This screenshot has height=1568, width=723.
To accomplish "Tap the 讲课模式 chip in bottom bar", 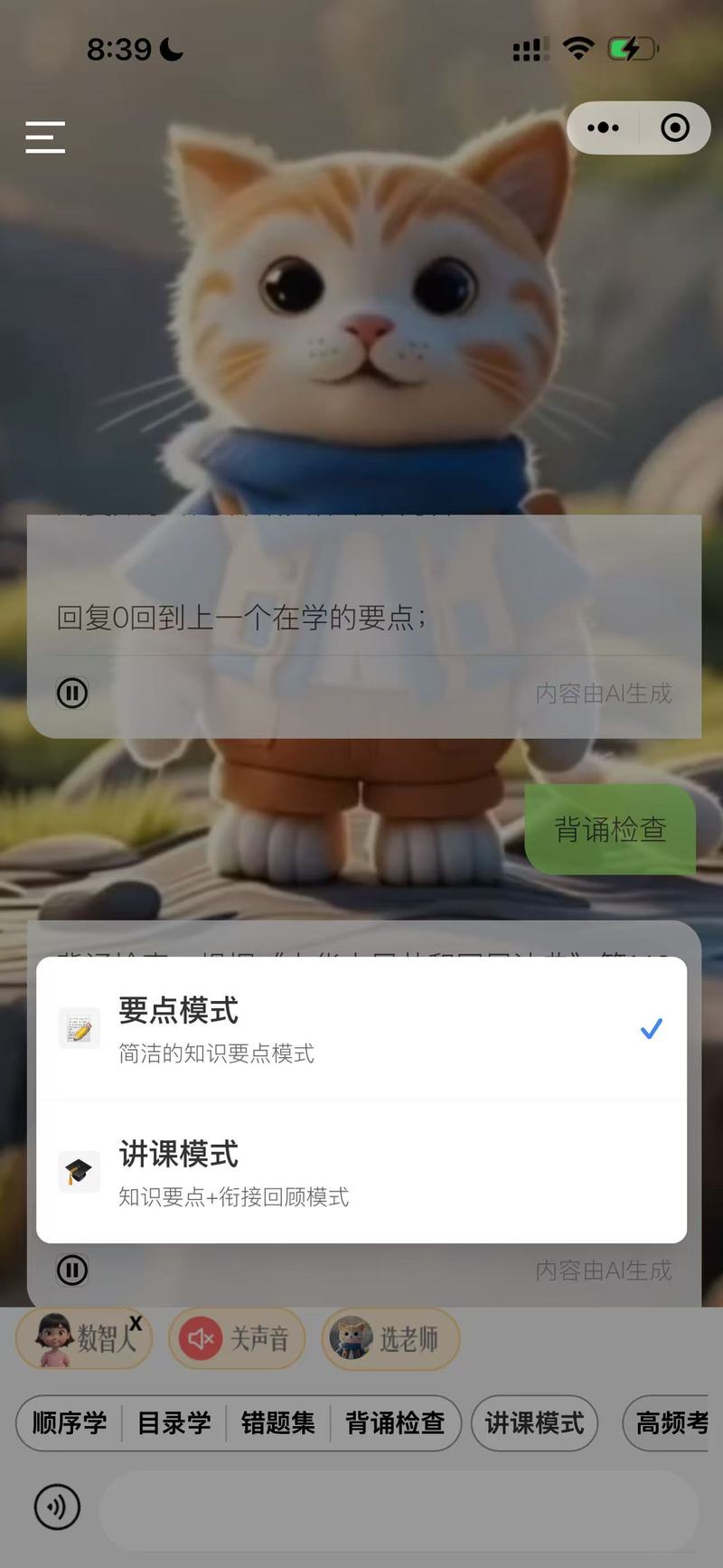I will click(534, 1423).
